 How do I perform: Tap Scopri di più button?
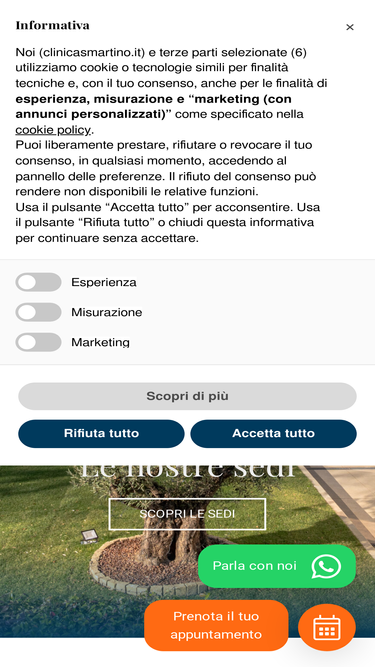[187, 396]
